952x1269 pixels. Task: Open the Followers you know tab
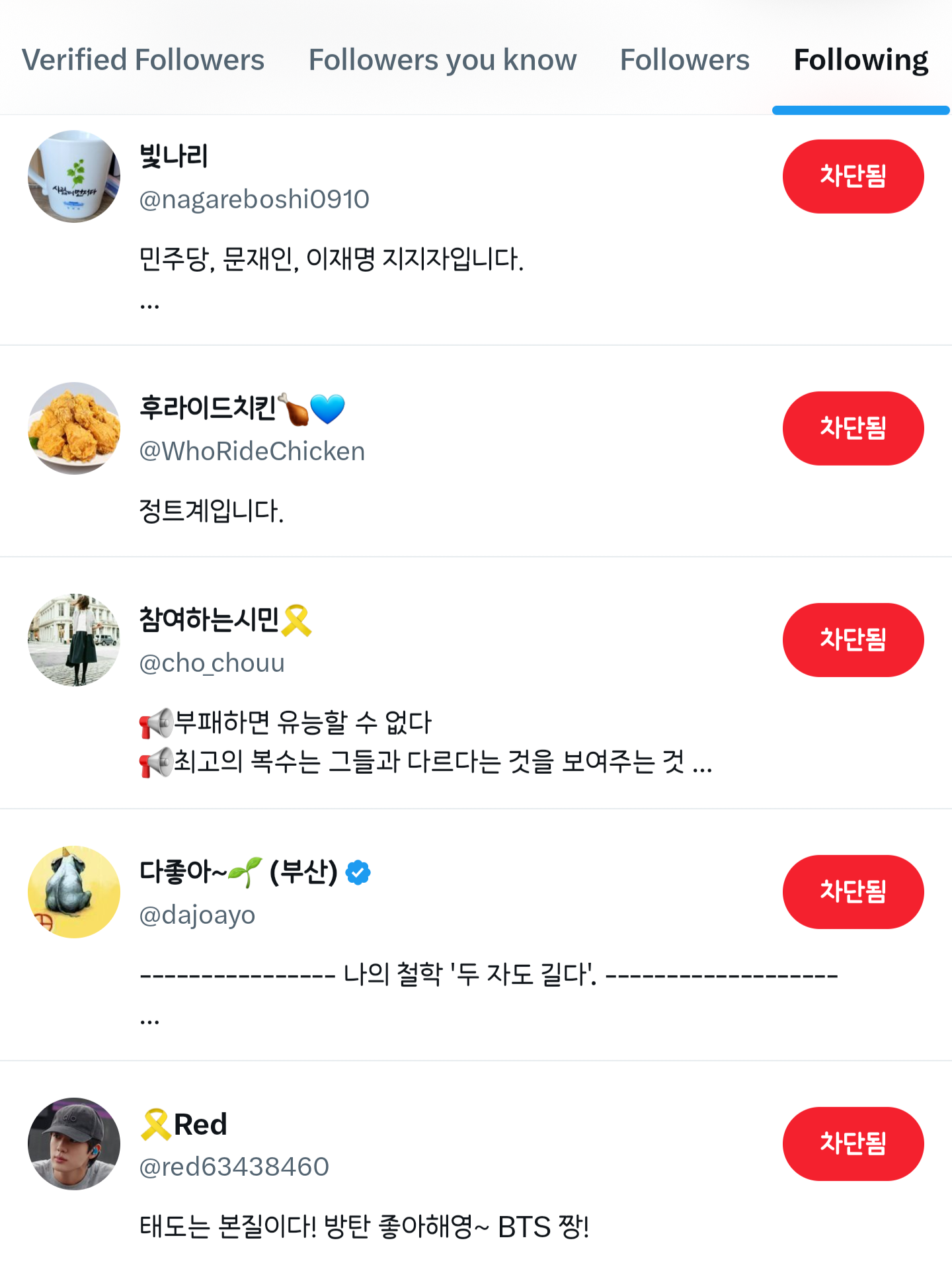tap(442, 60)
